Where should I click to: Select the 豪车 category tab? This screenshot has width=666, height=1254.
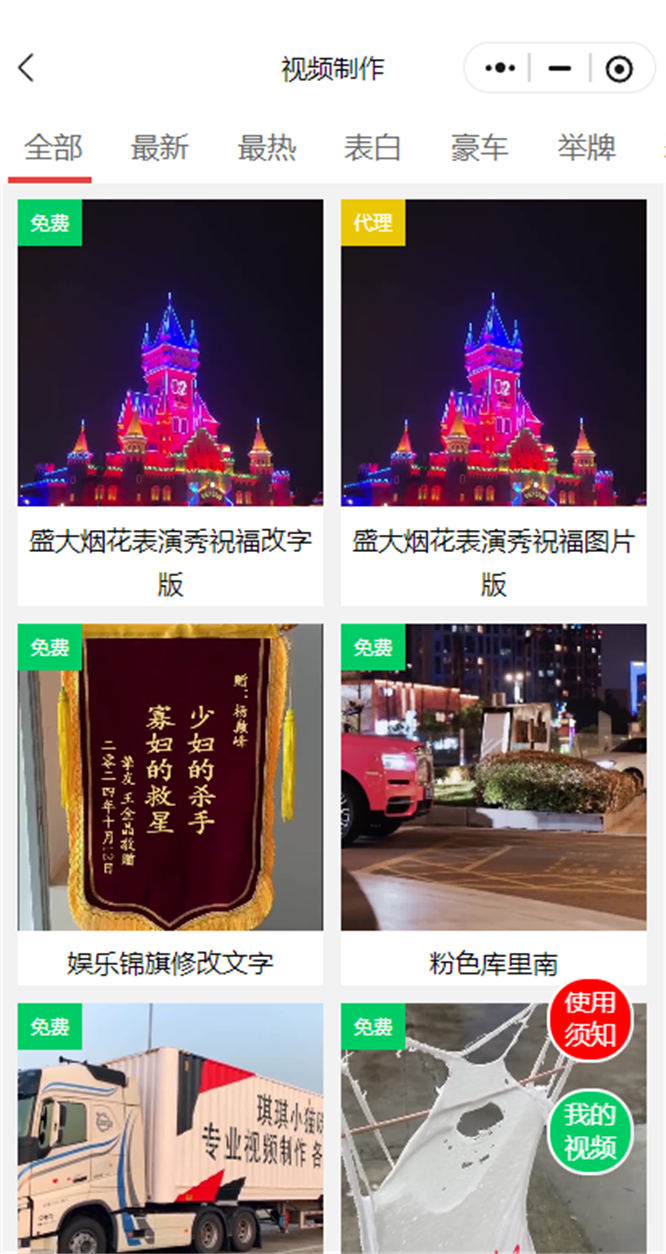[479, 148]
